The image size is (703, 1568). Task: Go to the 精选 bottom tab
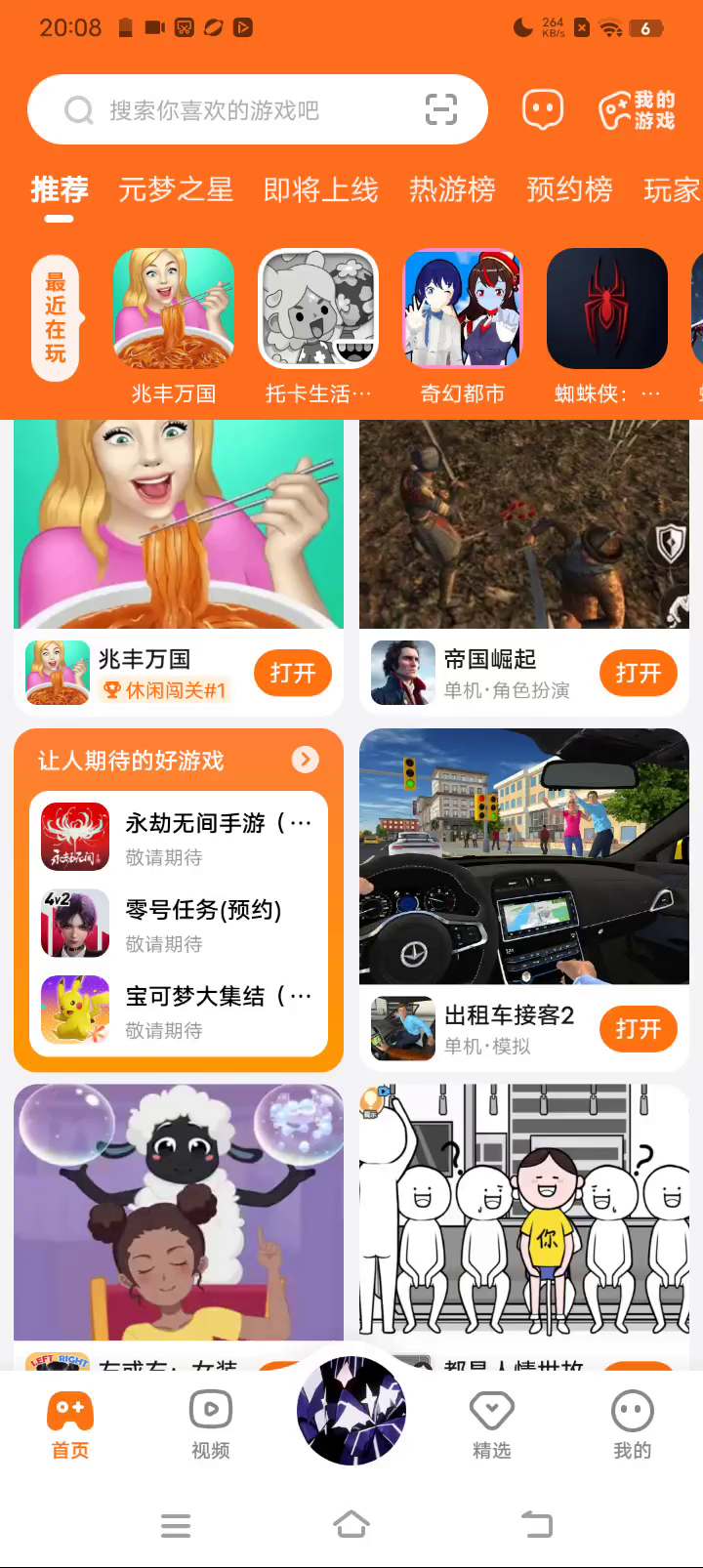pos(491,1424)
